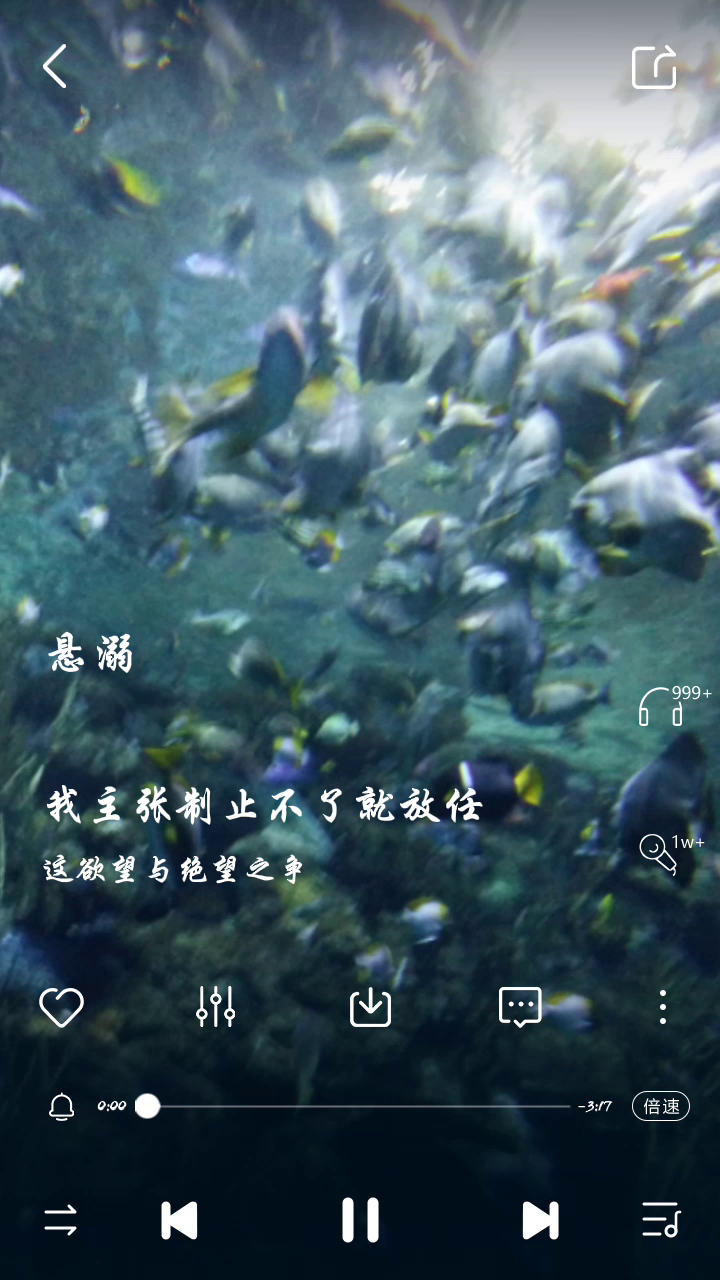Open the sound equalizer settings
This screenshot has height=1280, width=720.
click(x=215, y=1007)
